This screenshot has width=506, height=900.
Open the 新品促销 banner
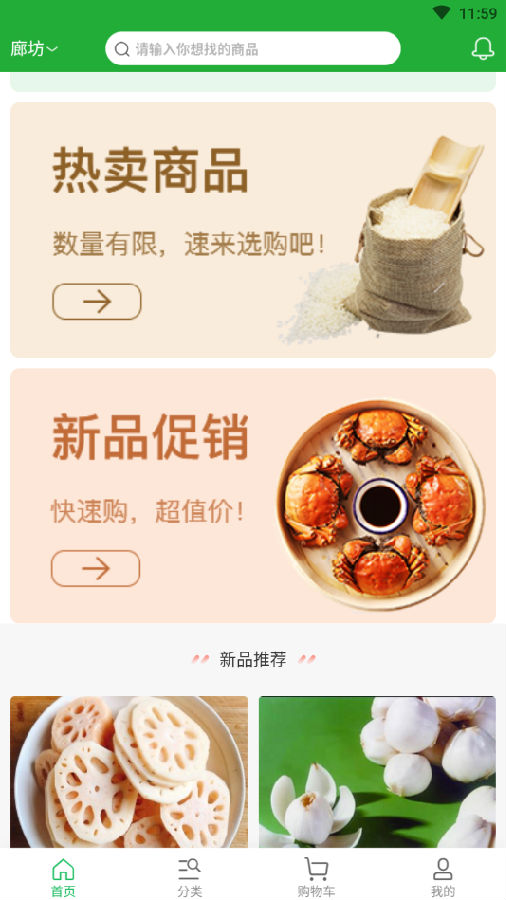coord(253,495)
